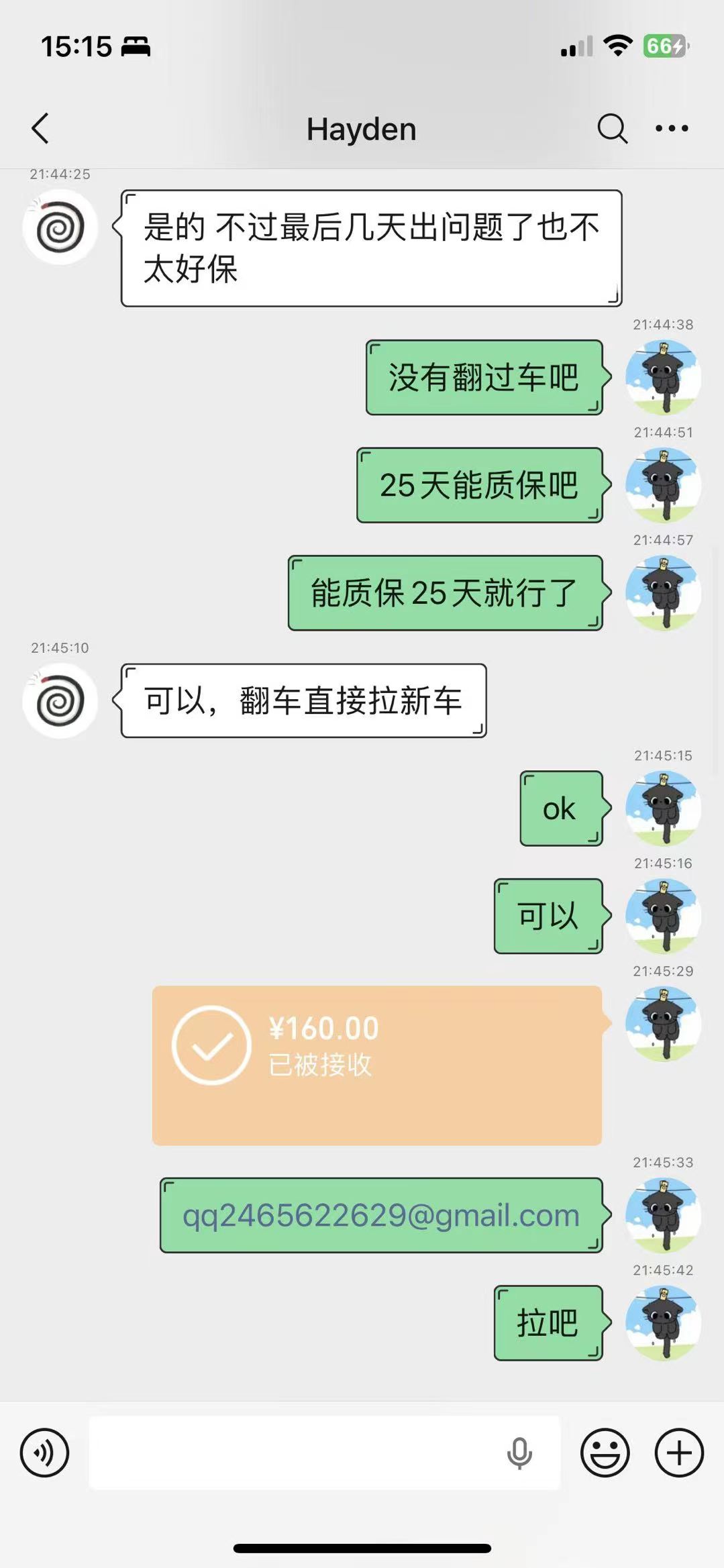Open my avatar beside the 拉吧 message
This screenshot has width=724, height=1568.
coord(663,1323)
